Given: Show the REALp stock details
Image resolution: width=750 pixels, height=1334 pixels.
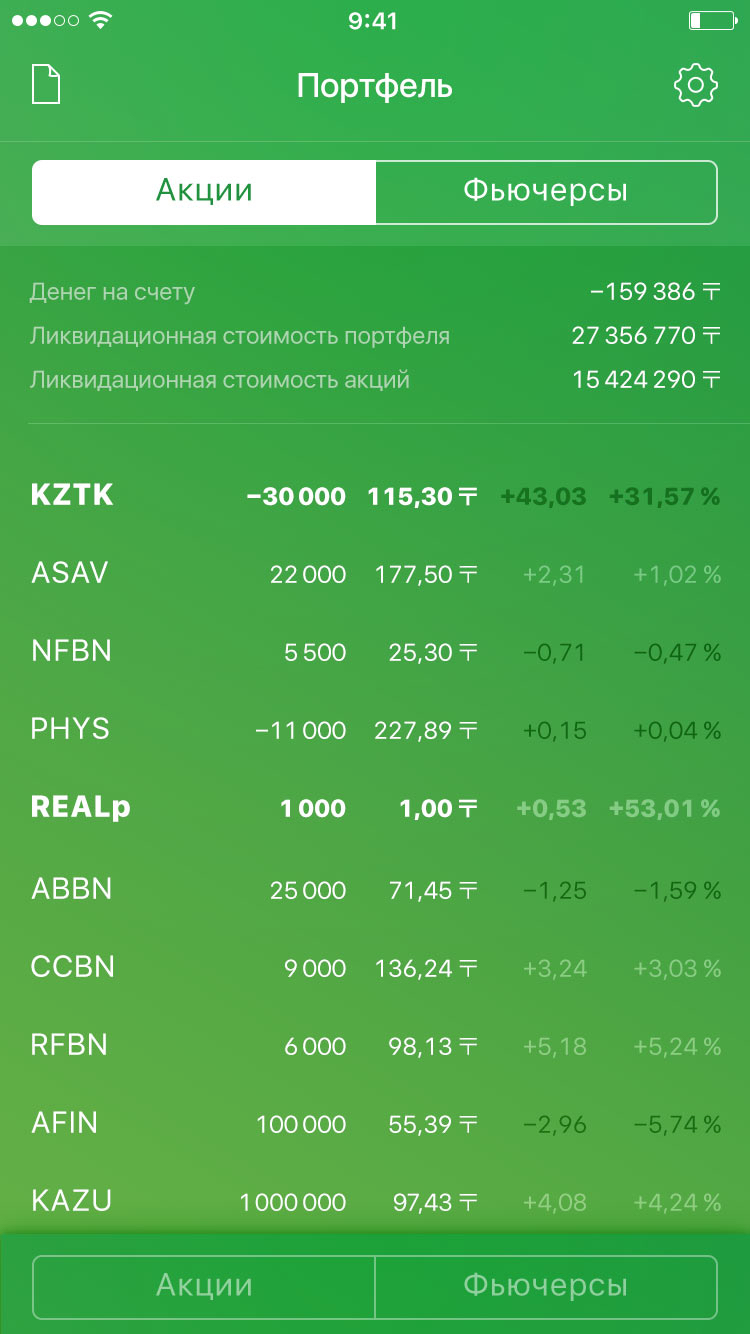Looking at the screenshot, I should click(x=375, y=808).
